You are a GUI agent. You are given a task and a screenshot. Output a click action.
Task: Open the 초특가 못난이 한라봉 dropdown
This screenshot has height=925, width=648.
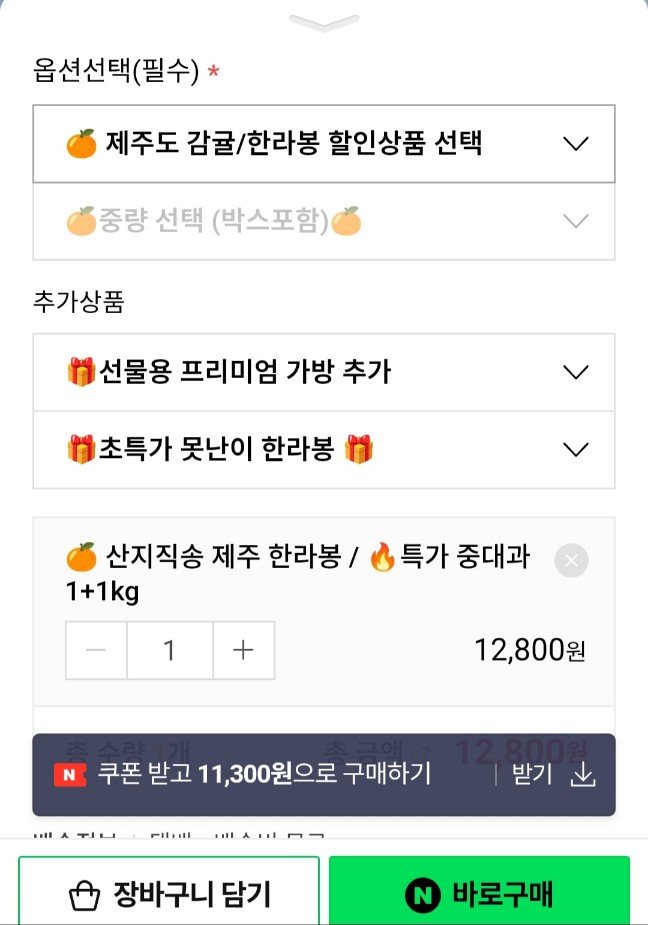[323, 450]
